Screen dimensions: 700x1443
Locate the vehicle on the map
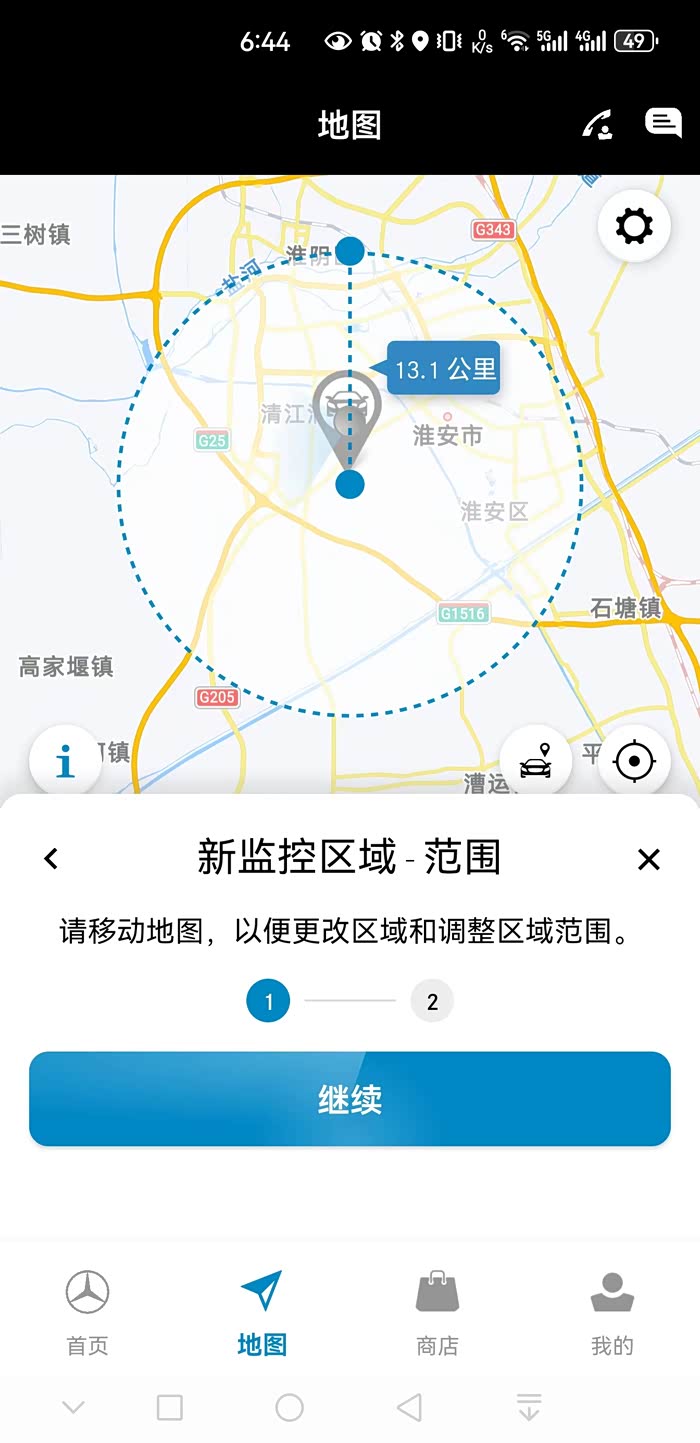point(536,762)
